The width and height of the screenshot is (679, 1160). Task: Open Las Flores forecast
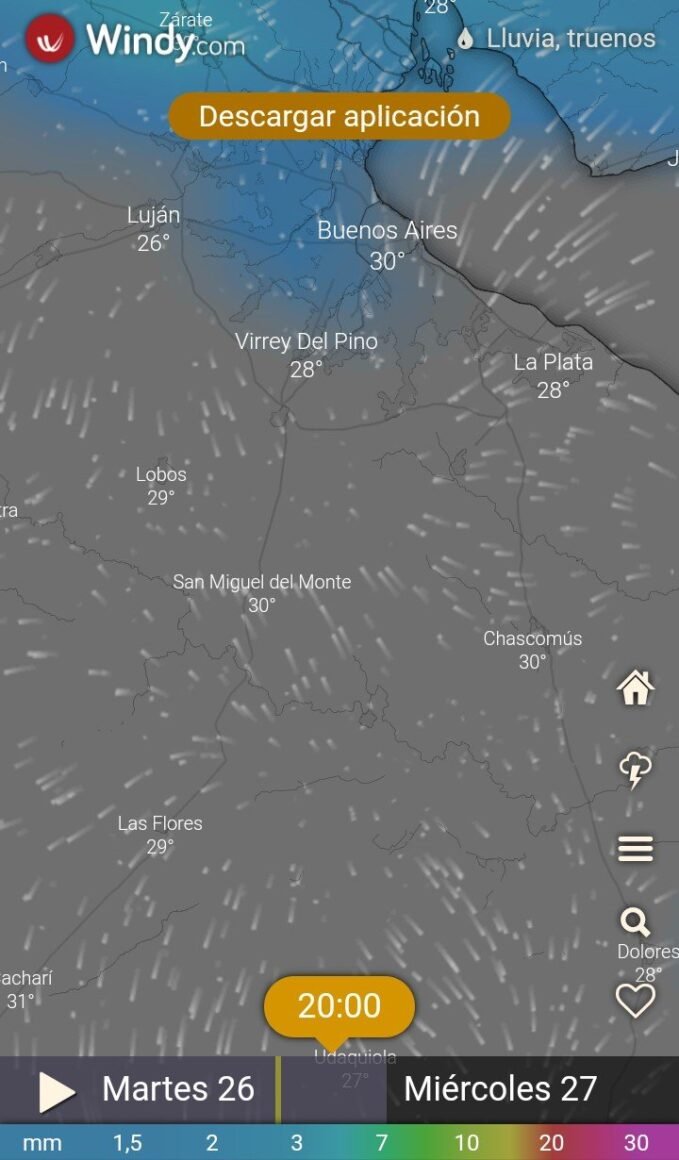(160, 834)
